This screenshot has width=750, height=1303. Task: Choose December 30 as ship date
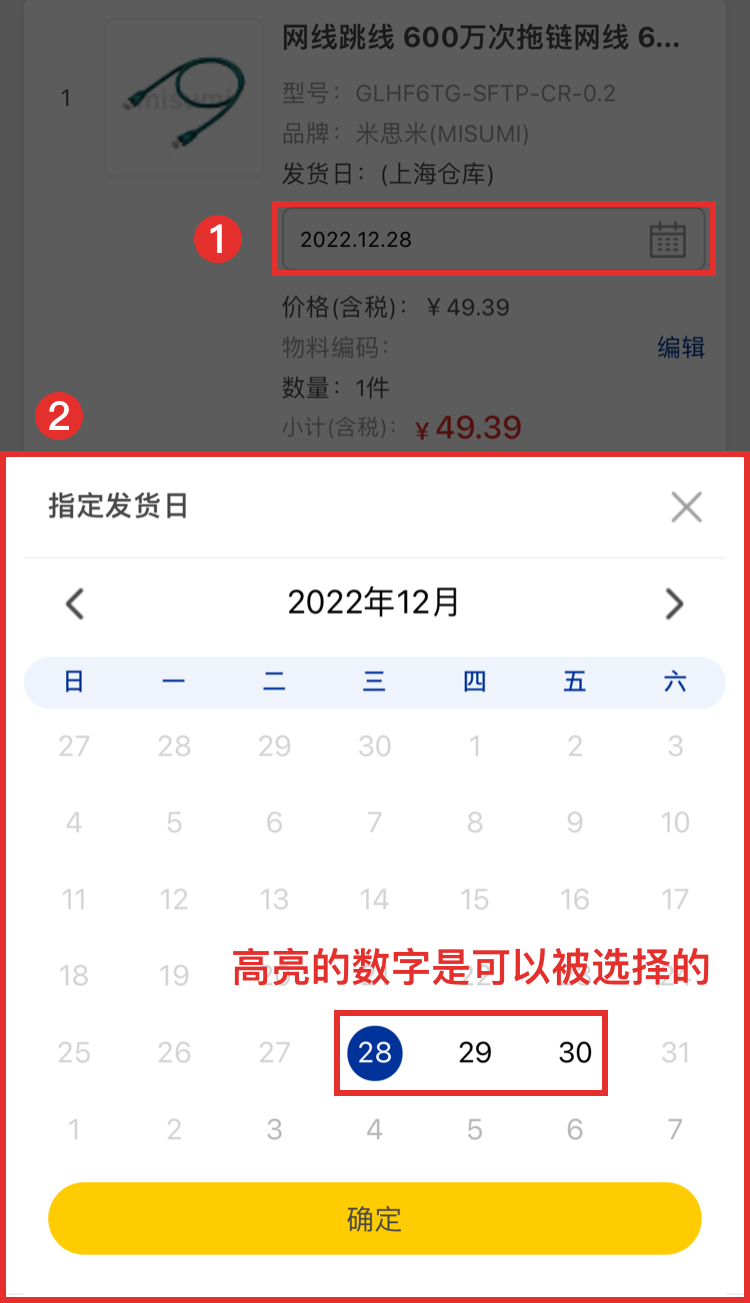575,1052
